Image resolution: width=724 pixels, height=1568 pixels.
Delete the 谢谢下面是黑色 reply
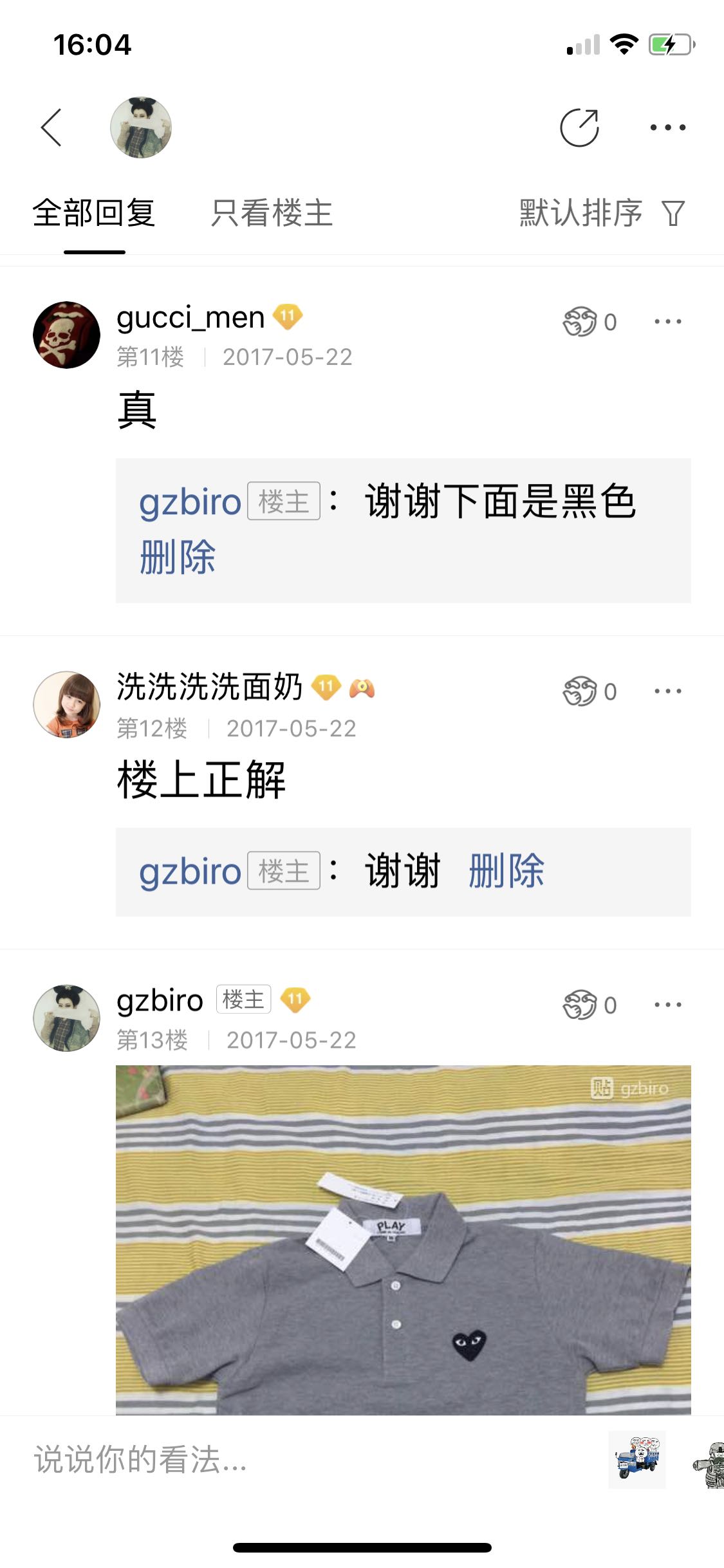[178, 557]
